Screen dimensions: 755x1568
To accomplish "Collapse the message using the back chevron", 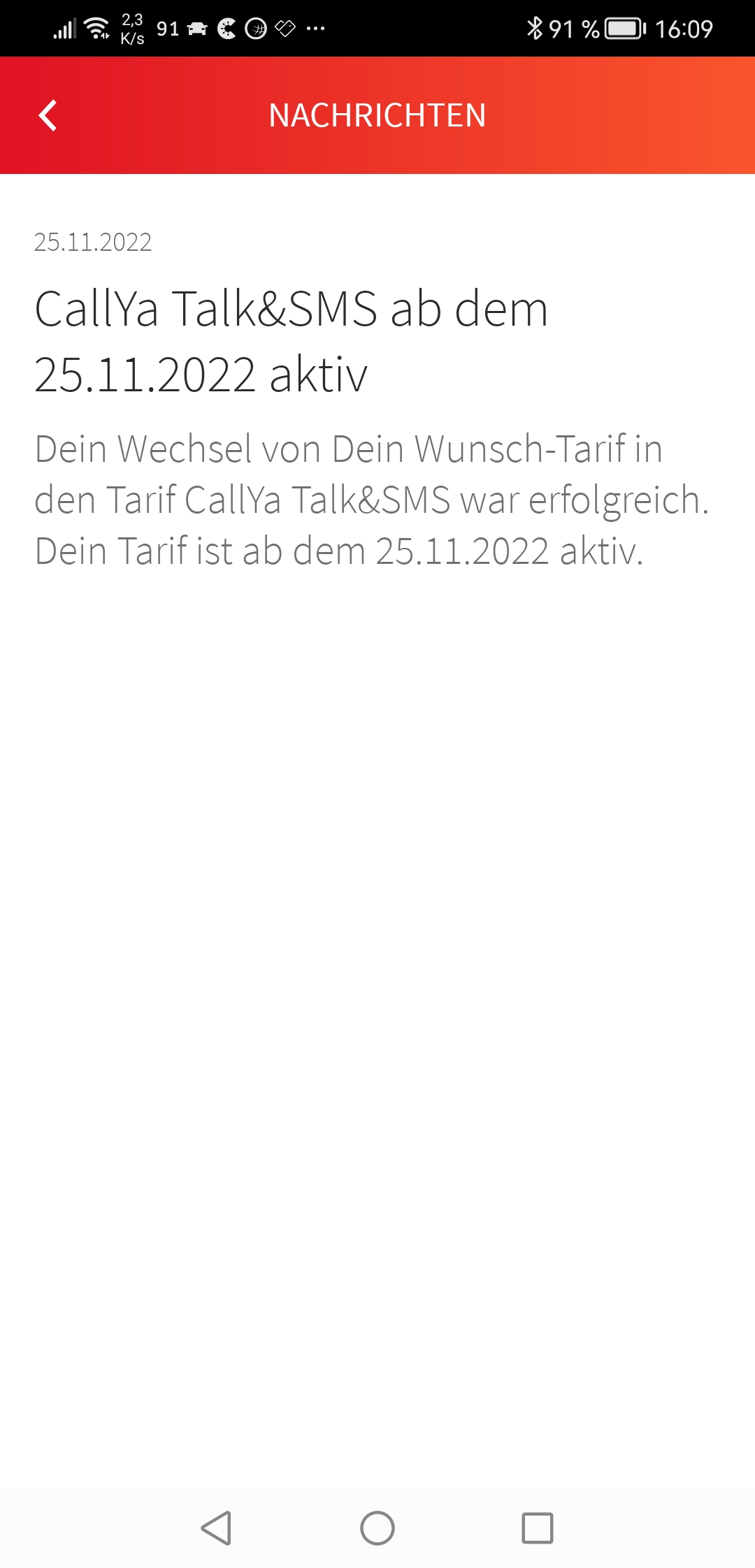I will pyautogui.click(x=49, y=115).
